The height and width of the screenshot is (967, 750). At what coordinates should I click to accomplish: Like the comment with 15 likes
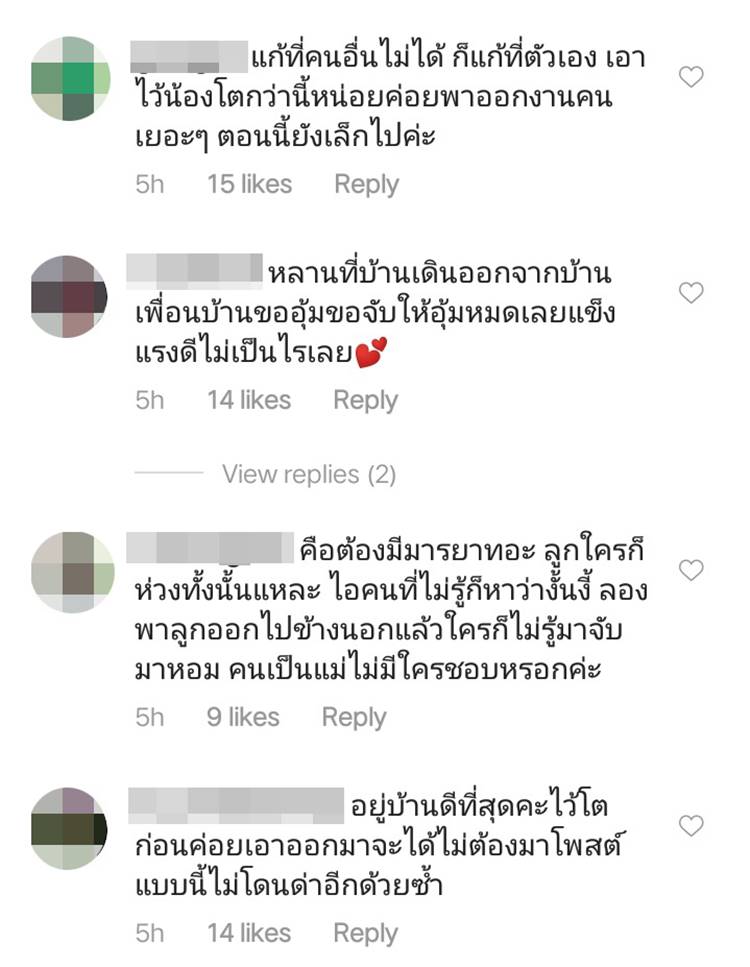pyautogui.click(x=691, y=77)
